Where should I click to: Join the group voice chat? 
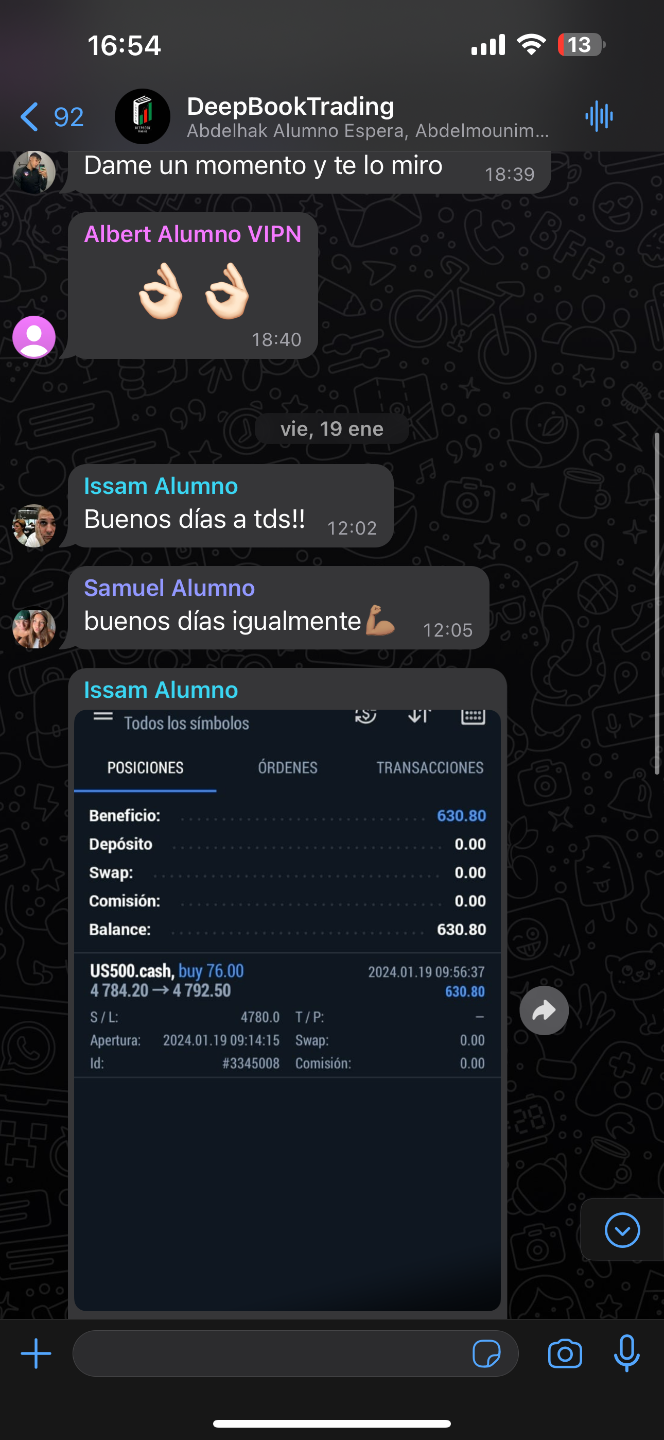pyautogui.click(x=599, y=117)
